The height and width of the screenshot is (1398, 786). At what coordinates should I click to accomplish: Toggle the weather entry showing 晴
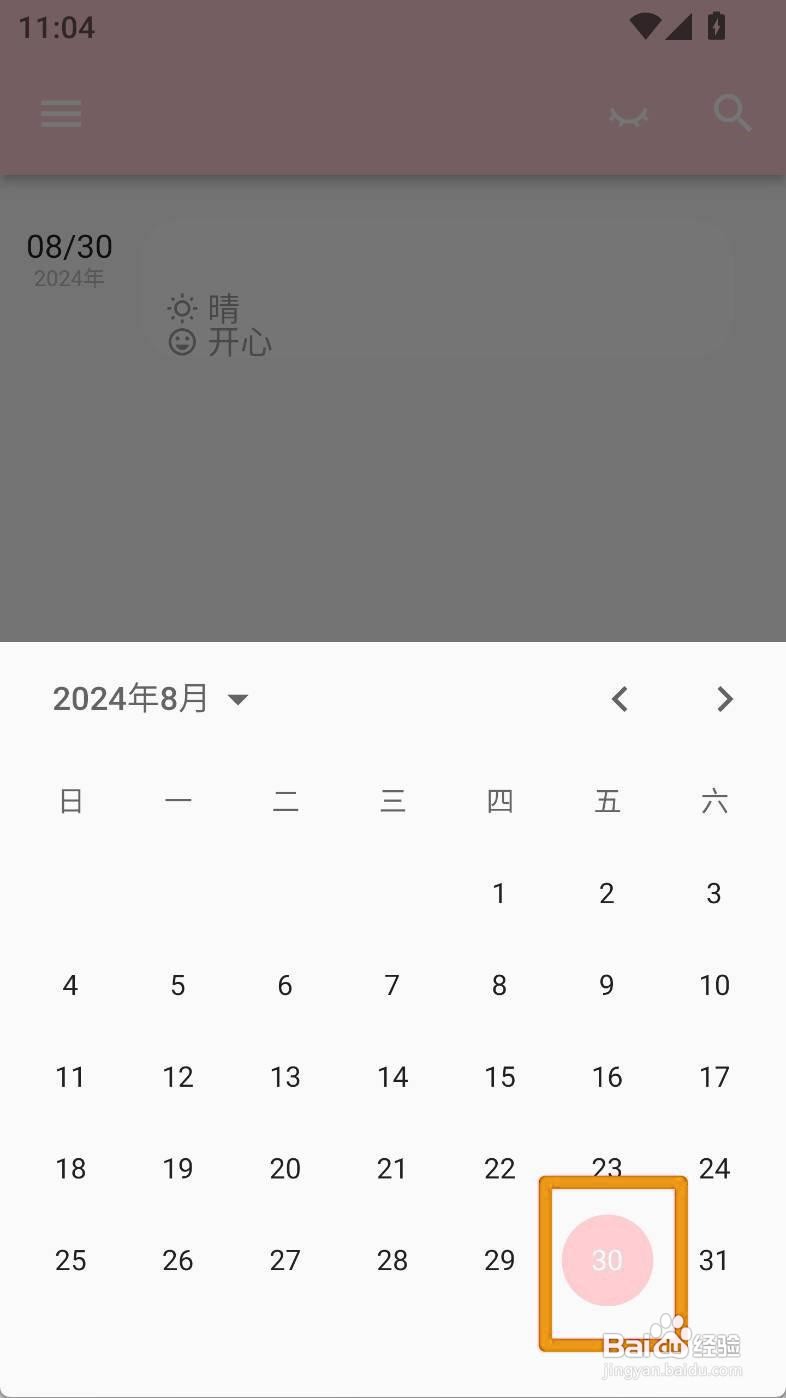coord(222,308)
